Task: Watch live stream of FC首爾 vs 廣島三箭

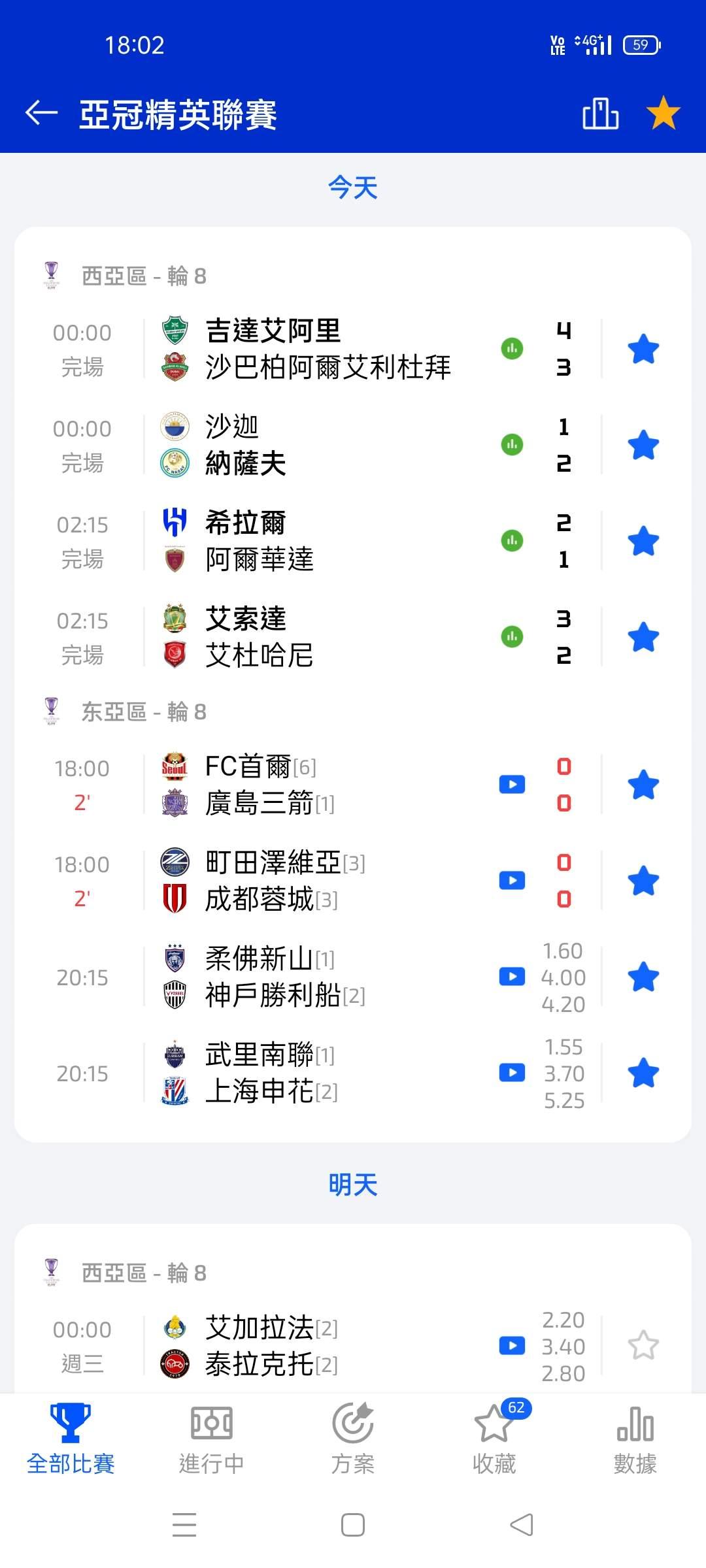Action: click(x=512, y=785)
